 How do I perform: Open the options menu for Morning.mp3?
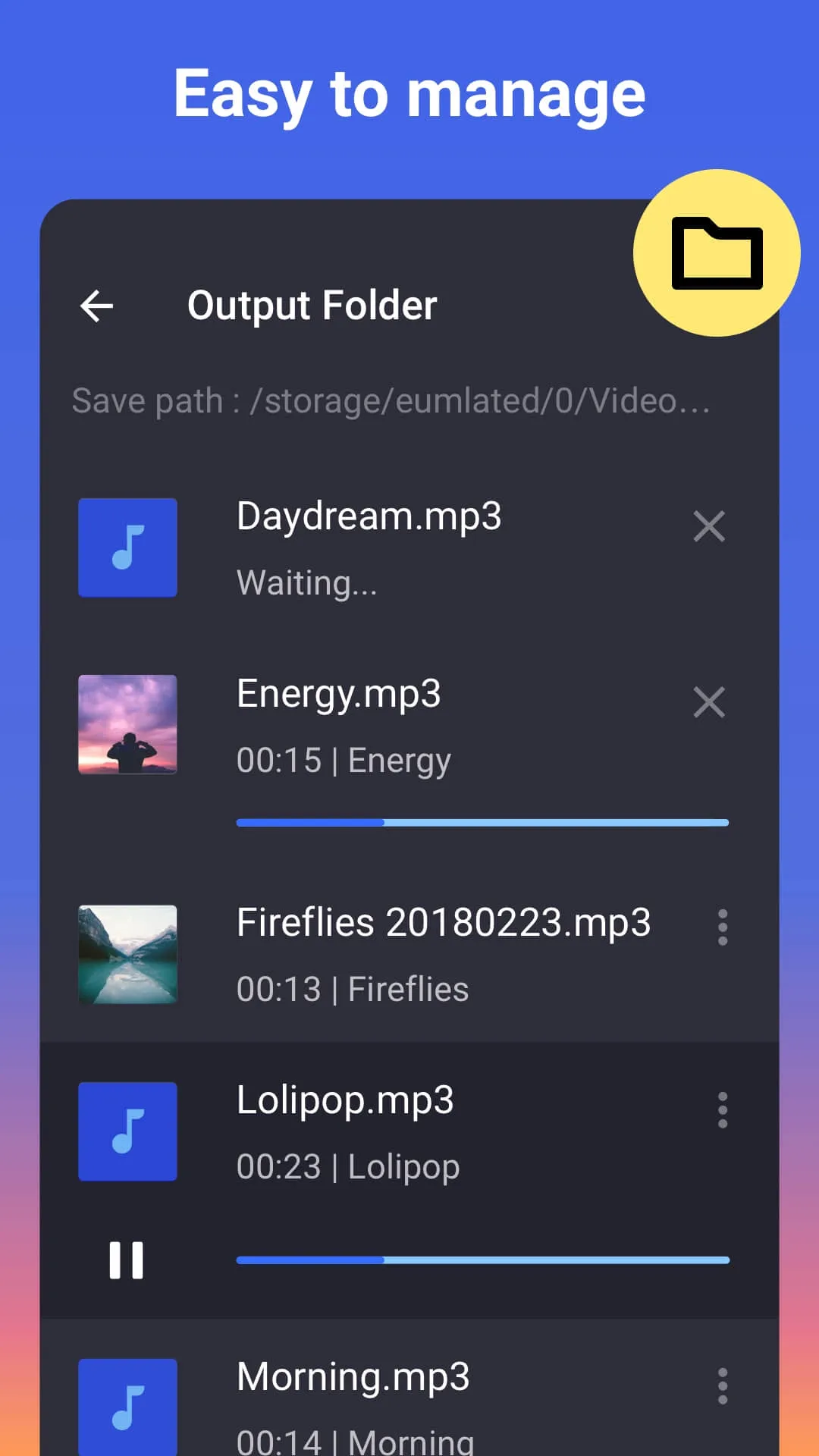[x=722, y=1385]
